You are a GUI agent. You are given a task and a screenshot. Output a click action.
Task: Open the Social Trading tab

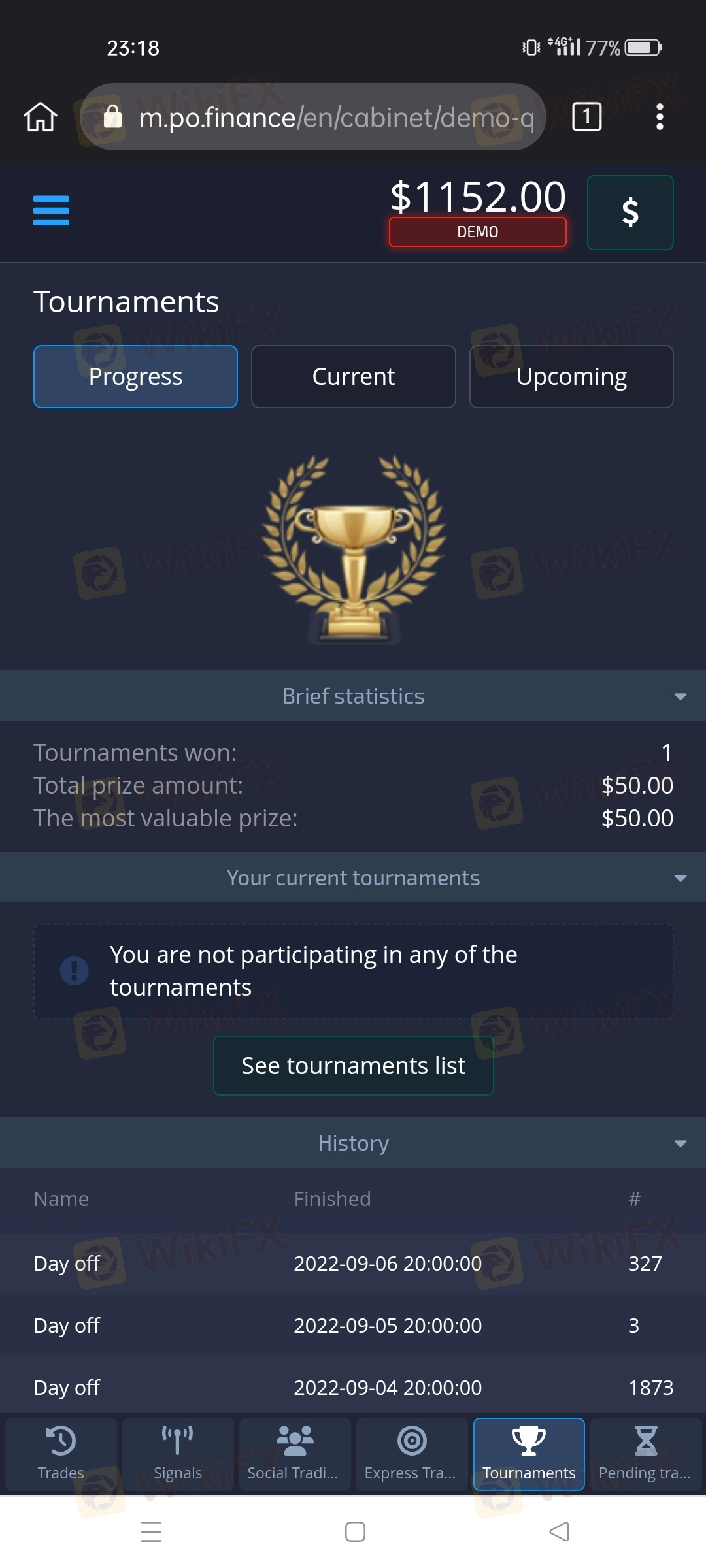(294, 1454)
